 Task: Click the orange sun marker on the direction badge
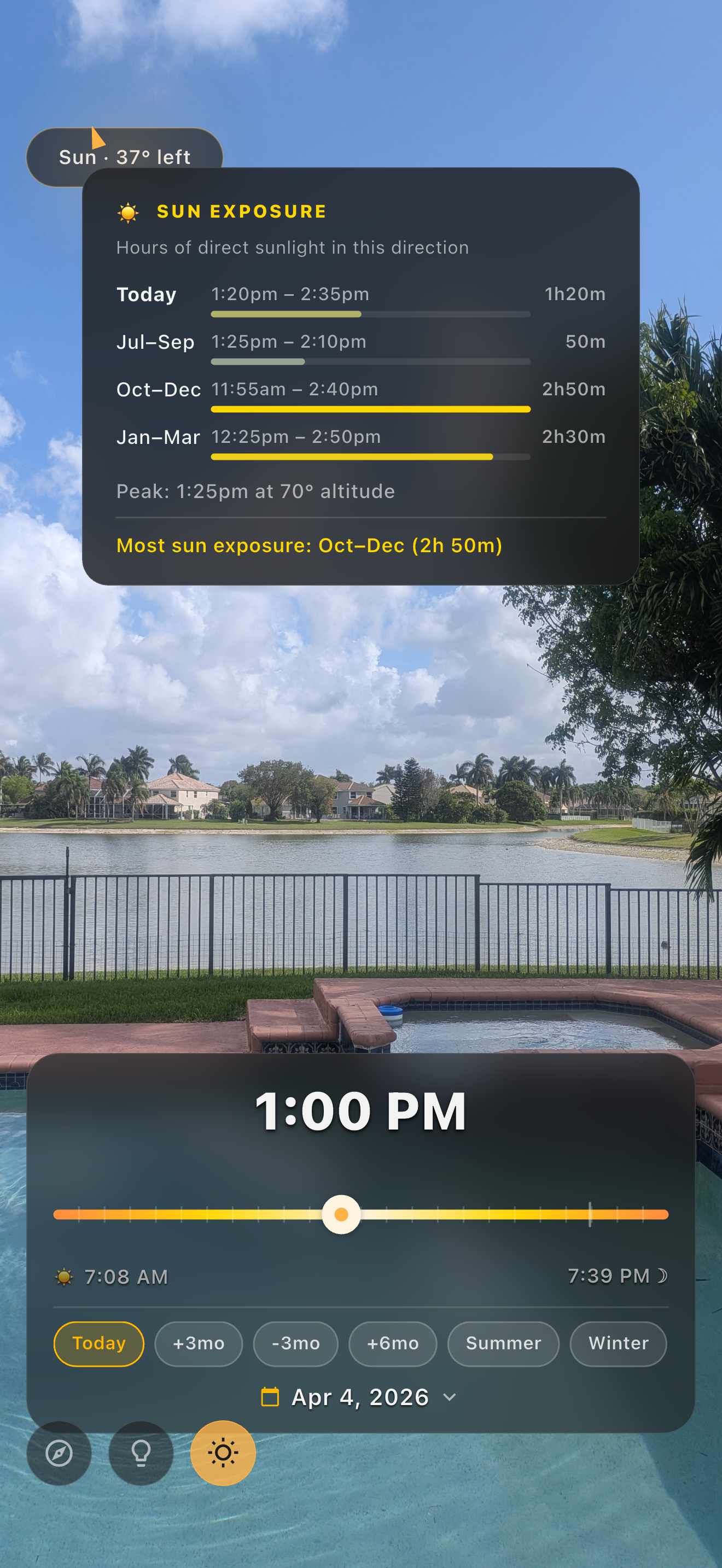pyautogui.click(x=96, y=139)
